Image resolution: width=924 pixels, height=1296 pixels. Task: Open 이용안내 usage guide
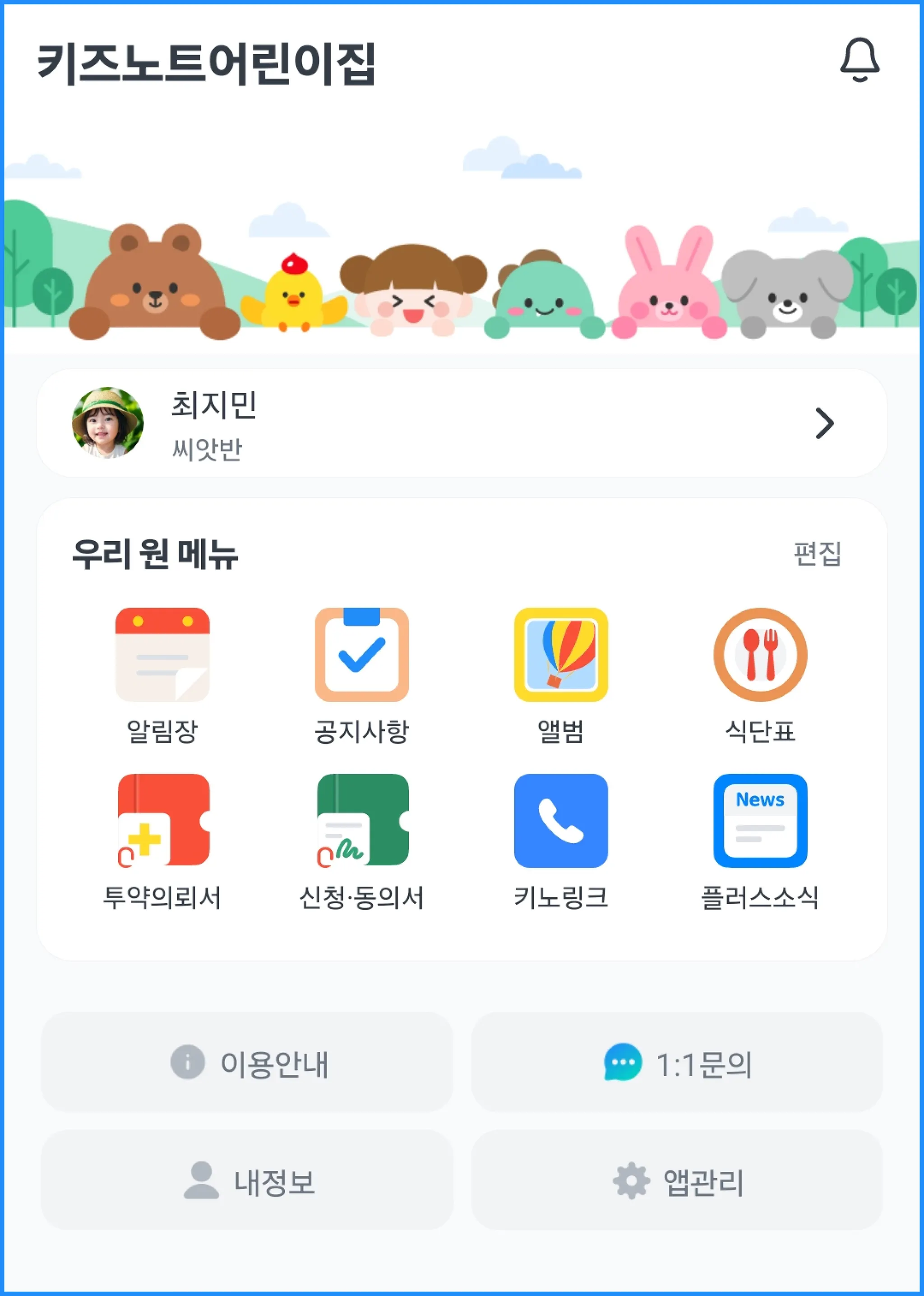[247, 1063]
